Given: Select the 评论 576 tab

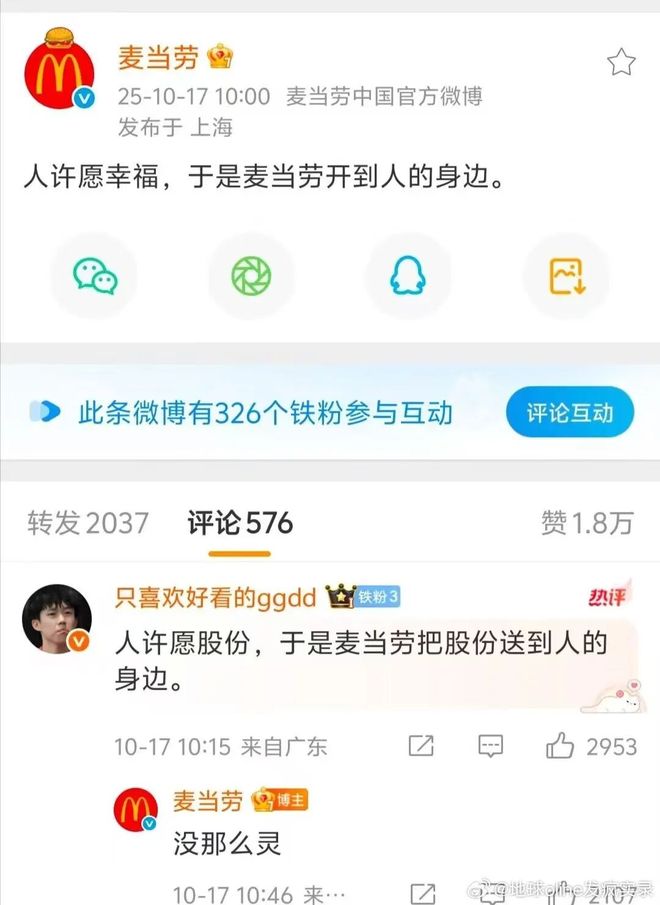Looking at the screenshot, I should coord(240,522).
